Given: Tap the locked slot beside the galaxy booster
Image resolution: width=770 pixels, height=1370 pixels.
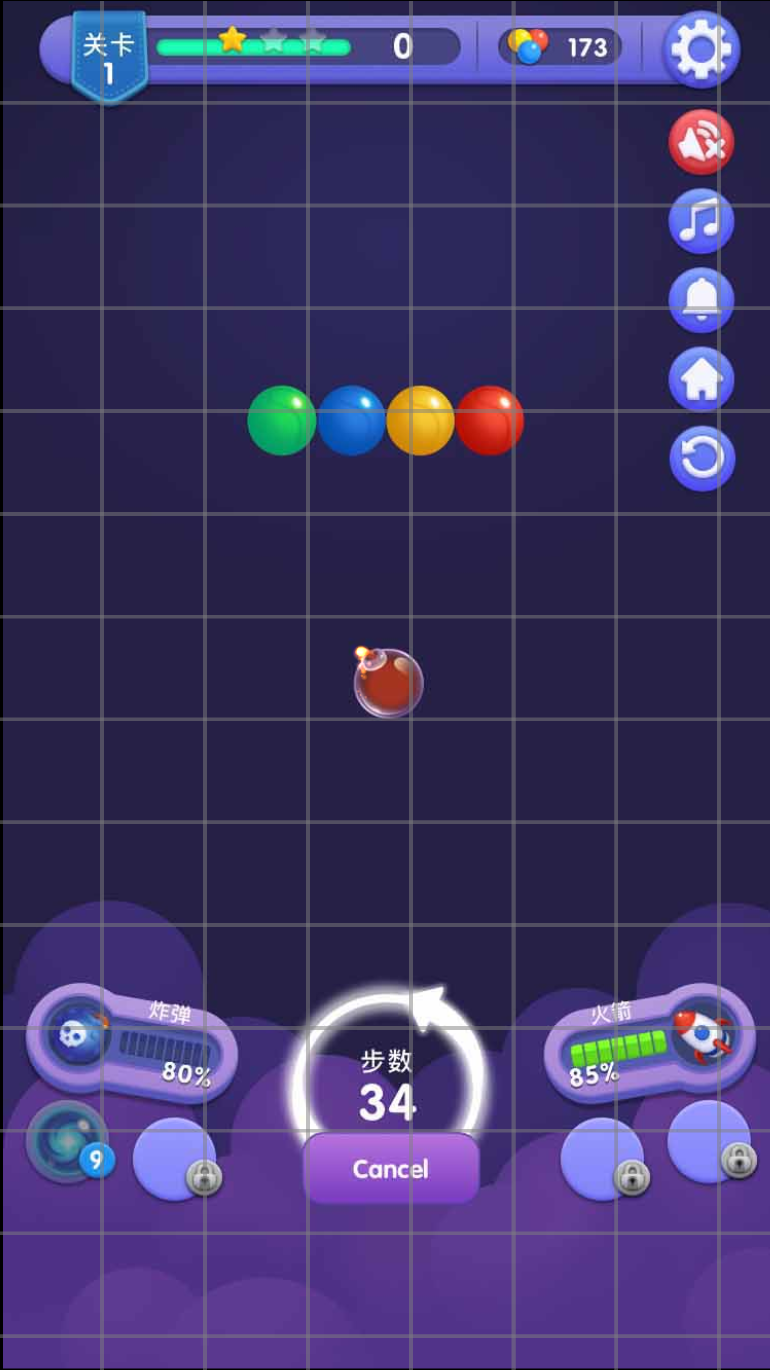Looking at the screenshot, I should [x=174, y=1158].
